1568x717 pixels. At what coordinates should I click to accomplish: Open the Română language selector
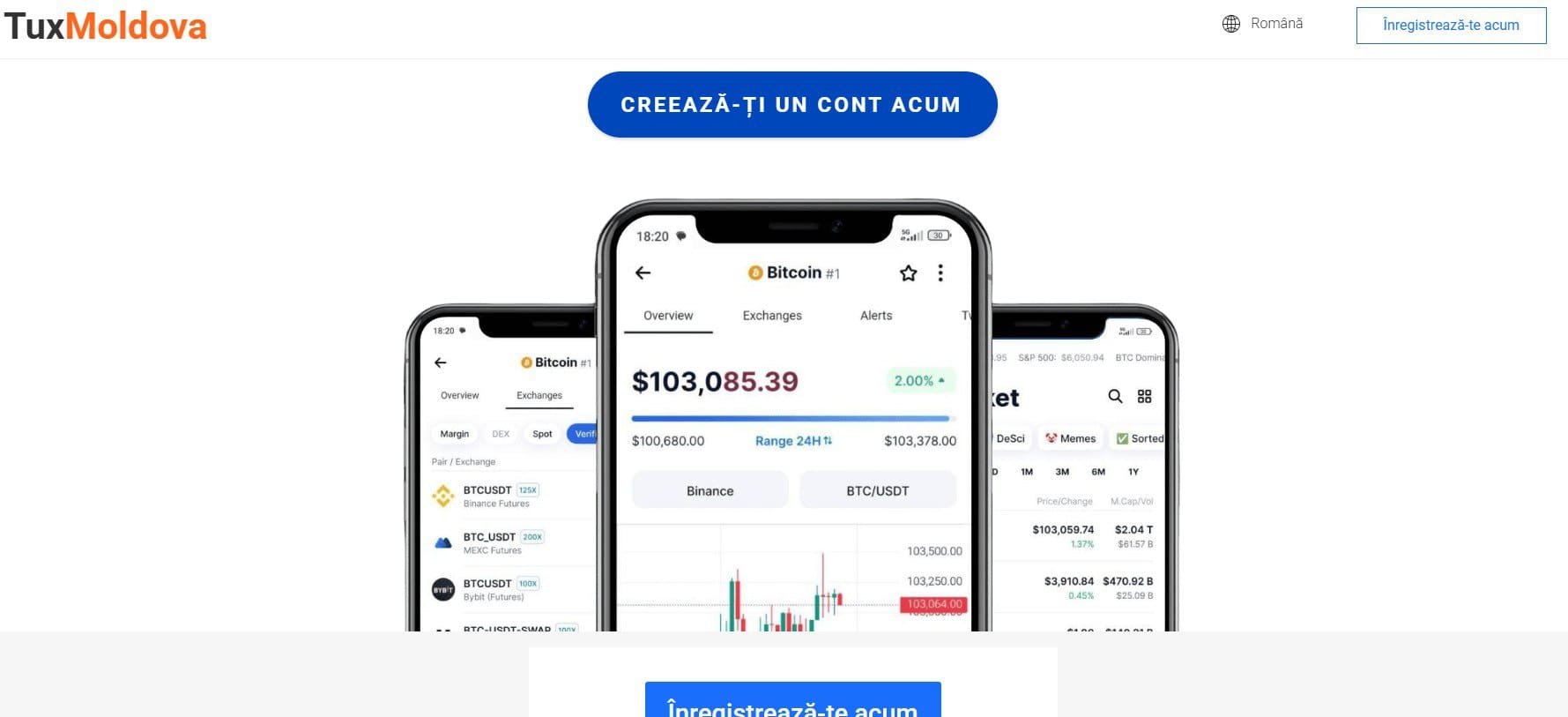[x=1263, y=24]
